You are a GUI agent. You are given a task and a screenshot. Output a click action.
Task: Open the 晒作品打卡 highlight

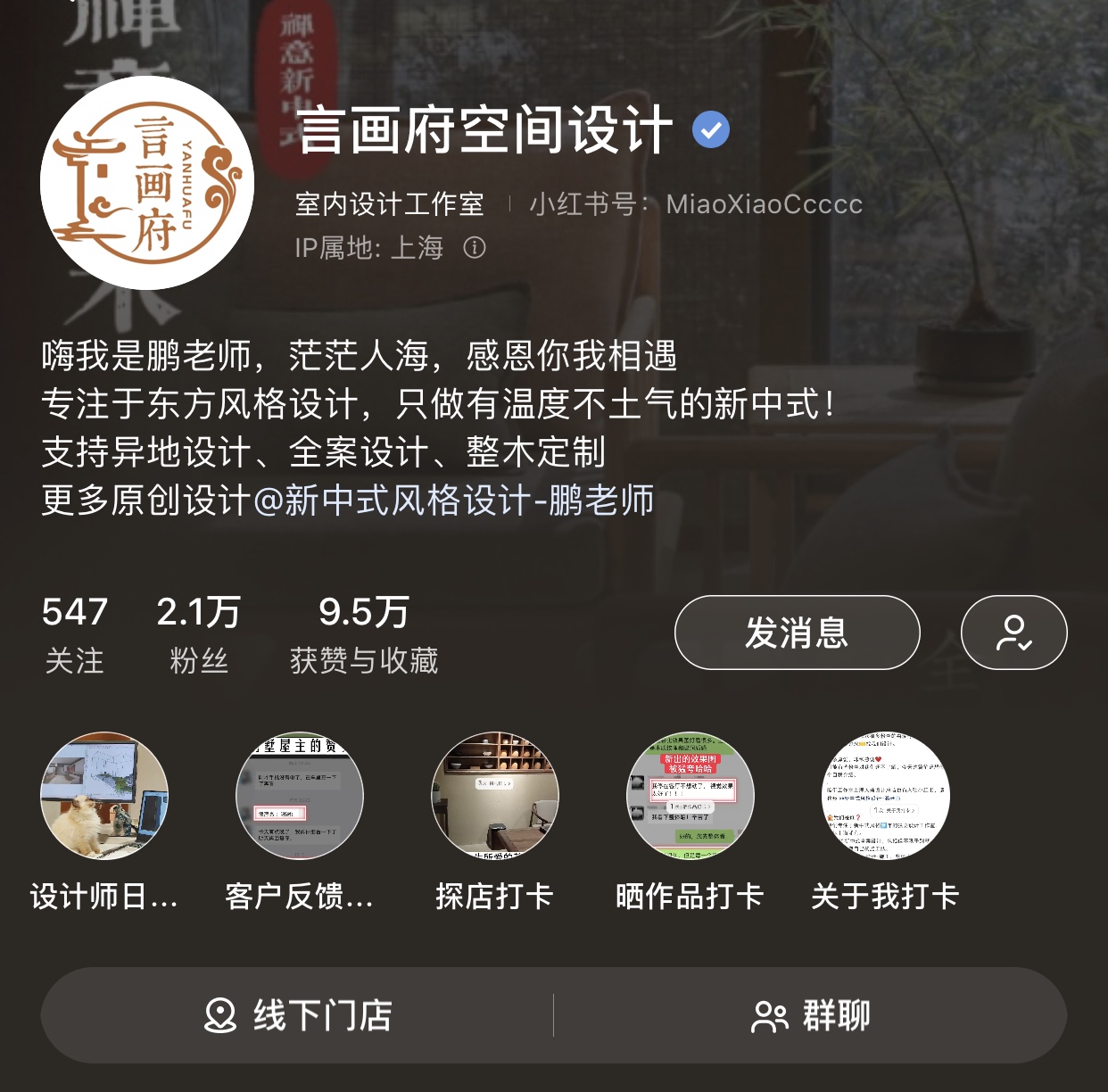(690, 796)
